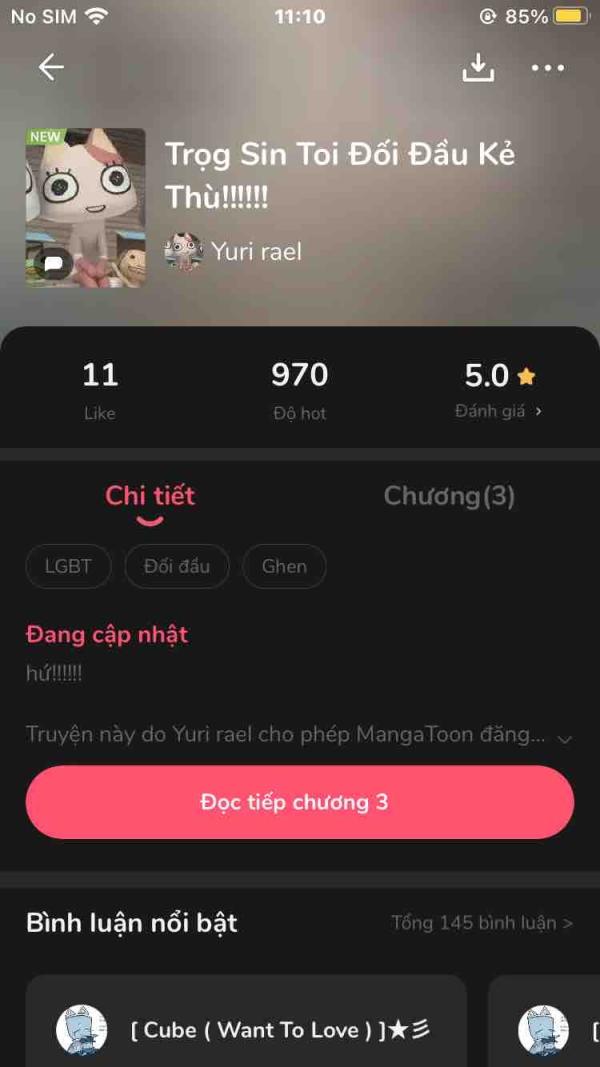Go back using the arrow icon
Image resolution: width=600 pixels, height=1067 pixels.
coord(51,67)
